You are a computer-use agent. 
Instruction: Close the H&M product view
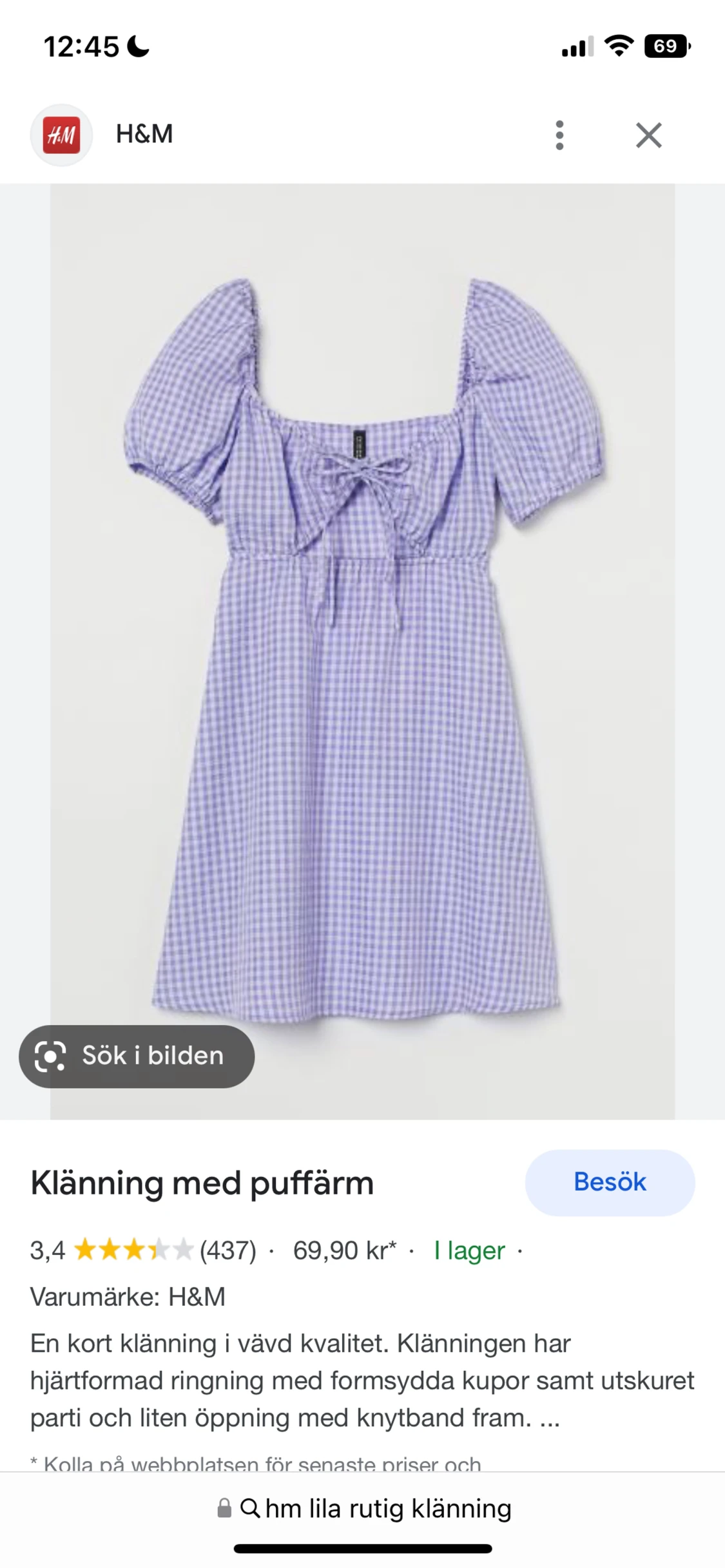point(648,135)
